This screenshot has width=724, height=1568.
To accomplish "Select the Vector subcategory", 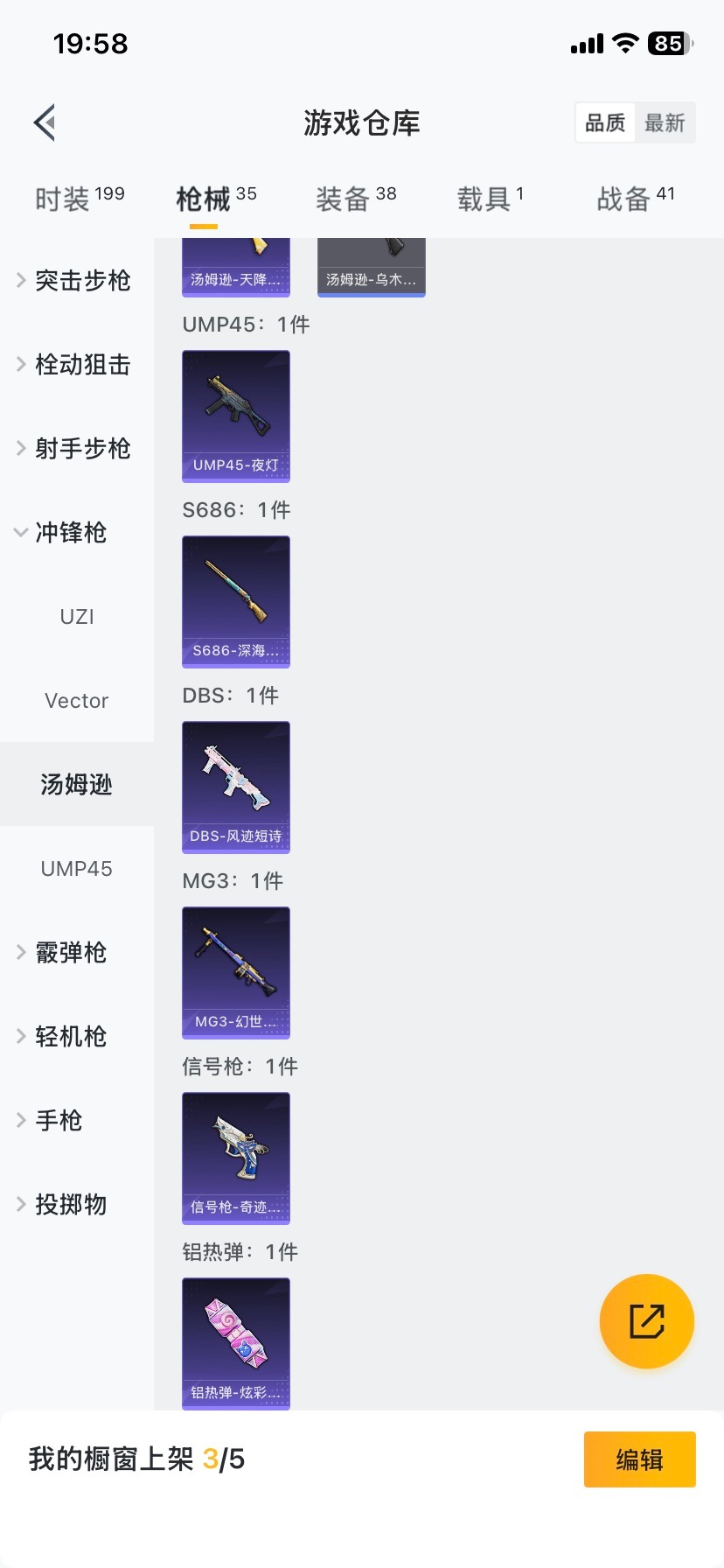I will [x=76, y=700].
